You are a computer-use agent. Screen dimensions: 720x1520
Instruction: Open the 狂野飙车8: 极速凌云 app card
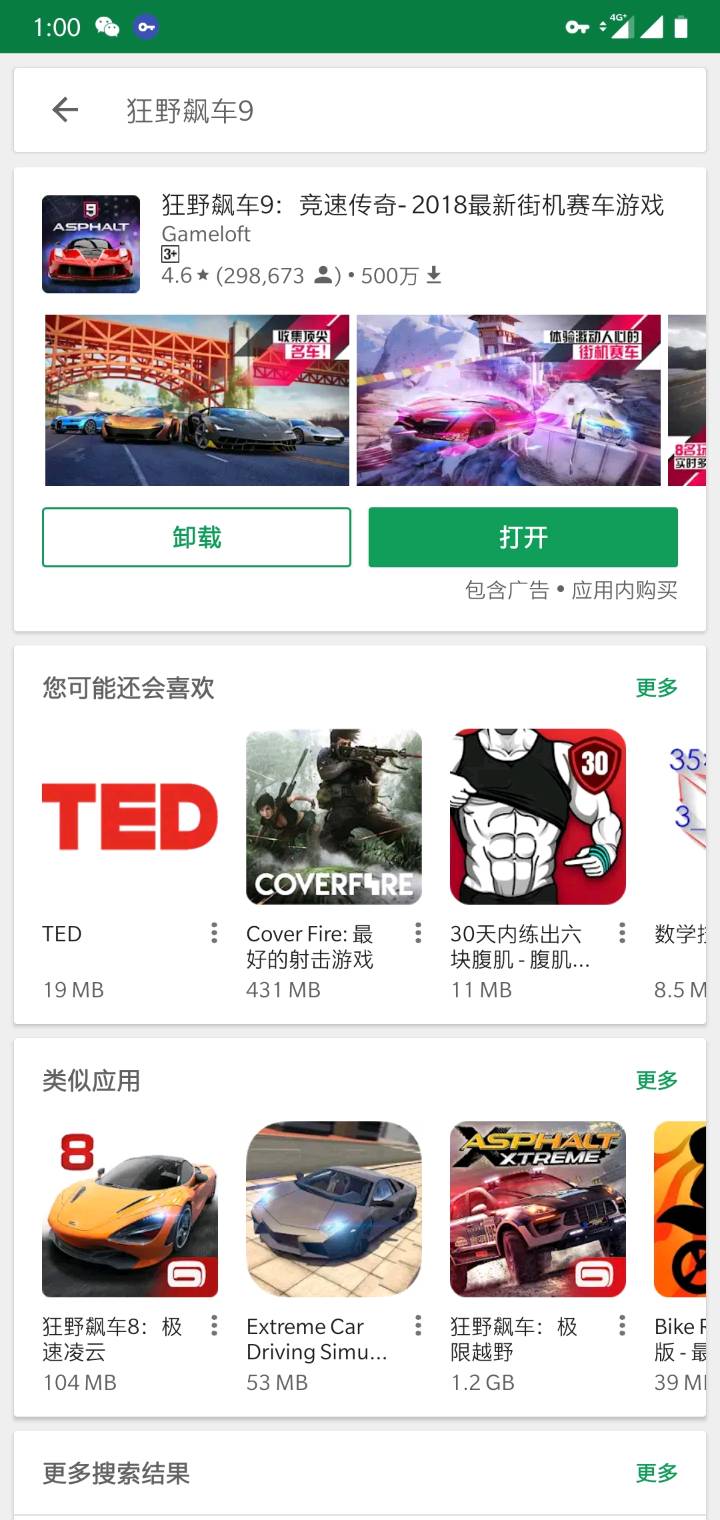coord(130,1209)
